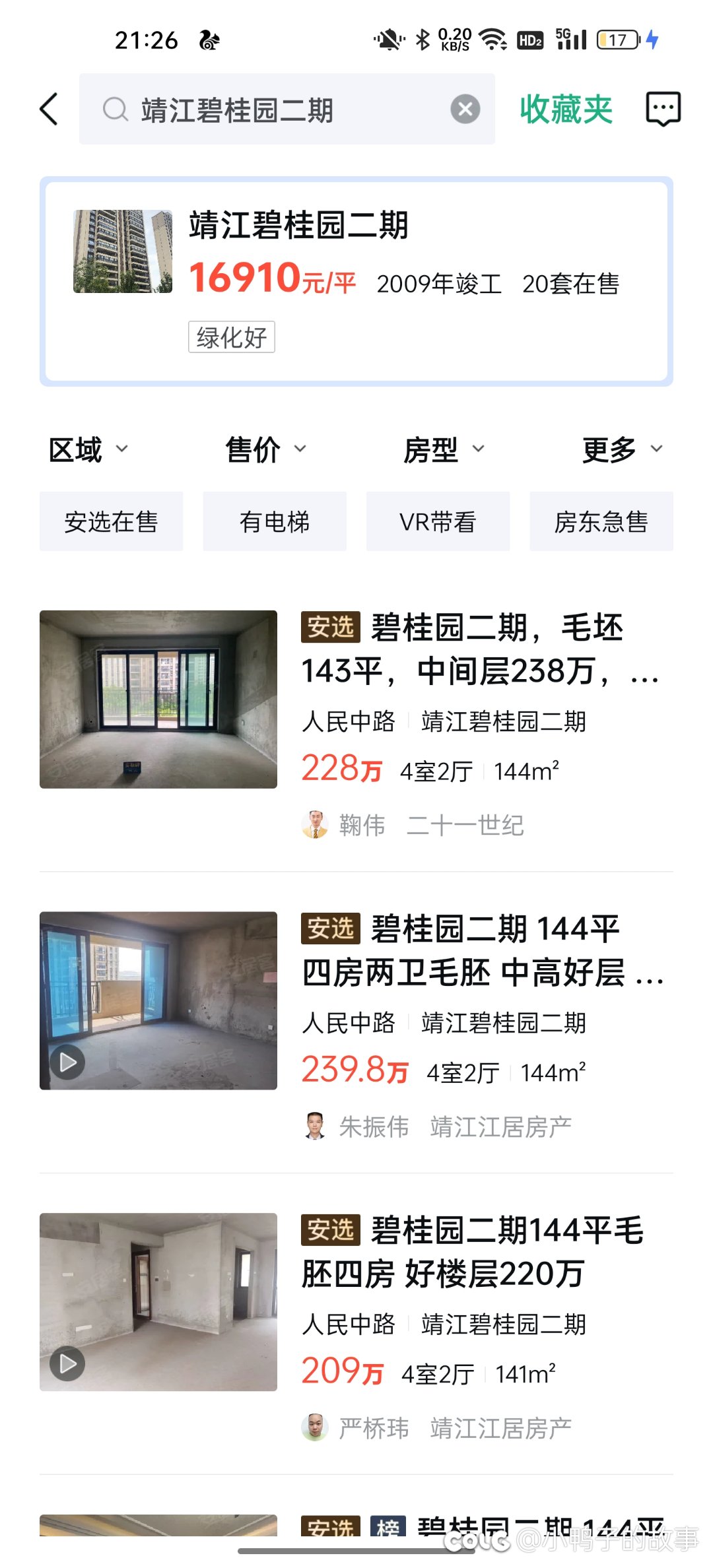
Task: Expand the 区域 filter dropdown
Action: click(x=88, y=450)
